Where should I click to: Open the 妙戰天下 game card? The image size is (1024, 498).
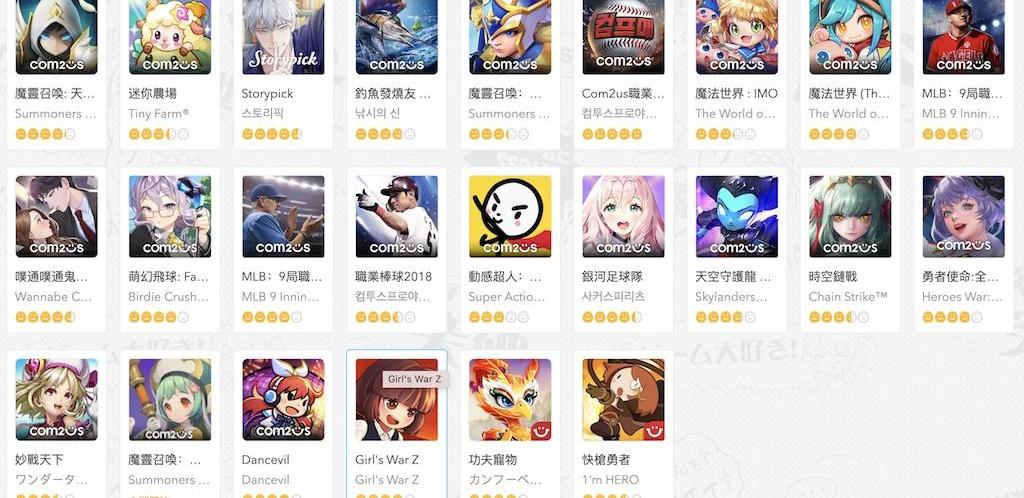(x=57, y=400)
